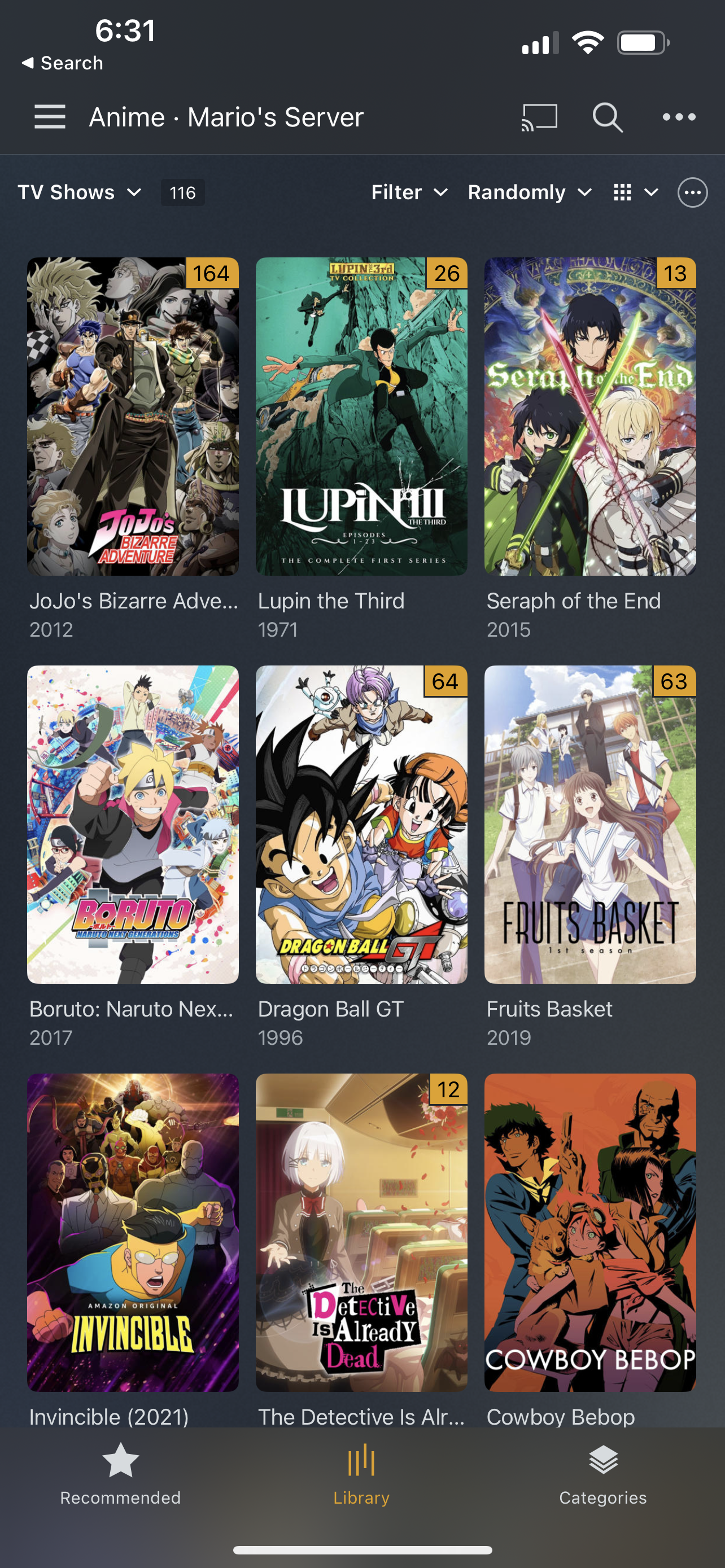Tap the cast to device icon
Image resolution: width=725 pixels, height=1568 pixels.
539,116
